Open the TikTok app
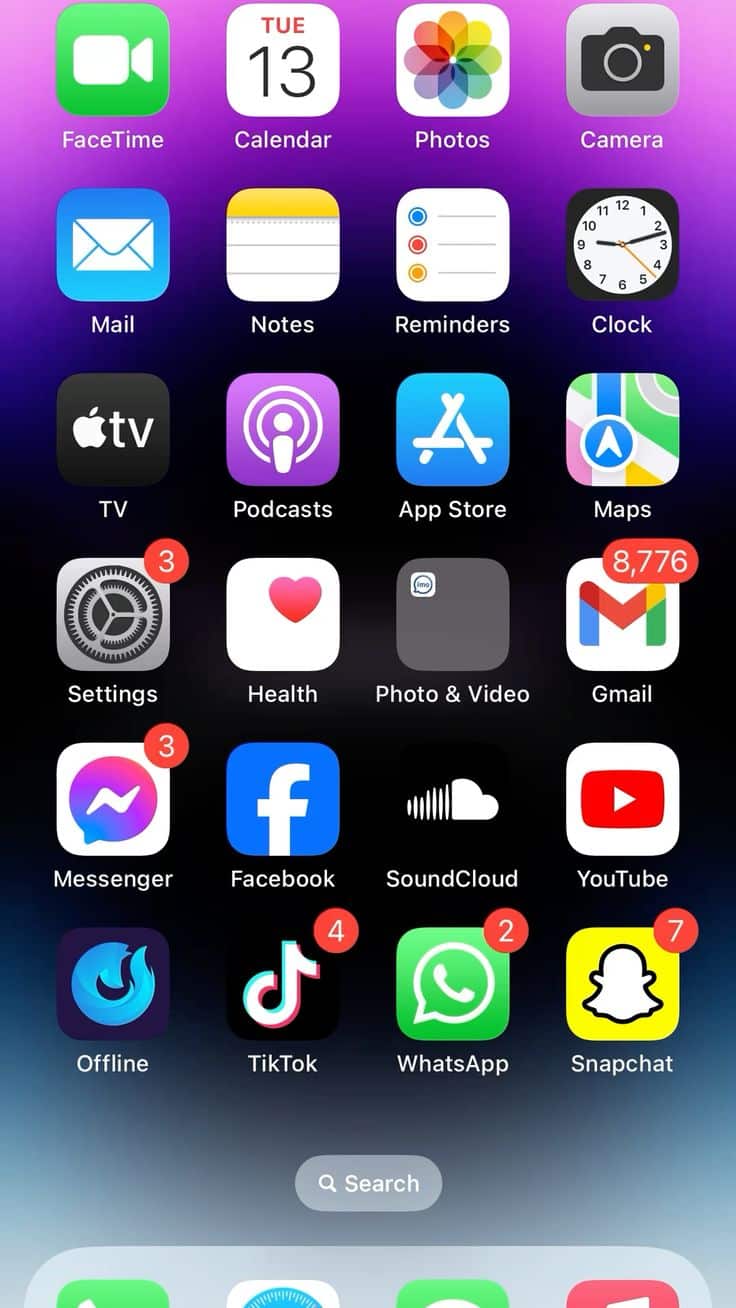Viewport: 736px width, 1308px height. click(283, 984)
